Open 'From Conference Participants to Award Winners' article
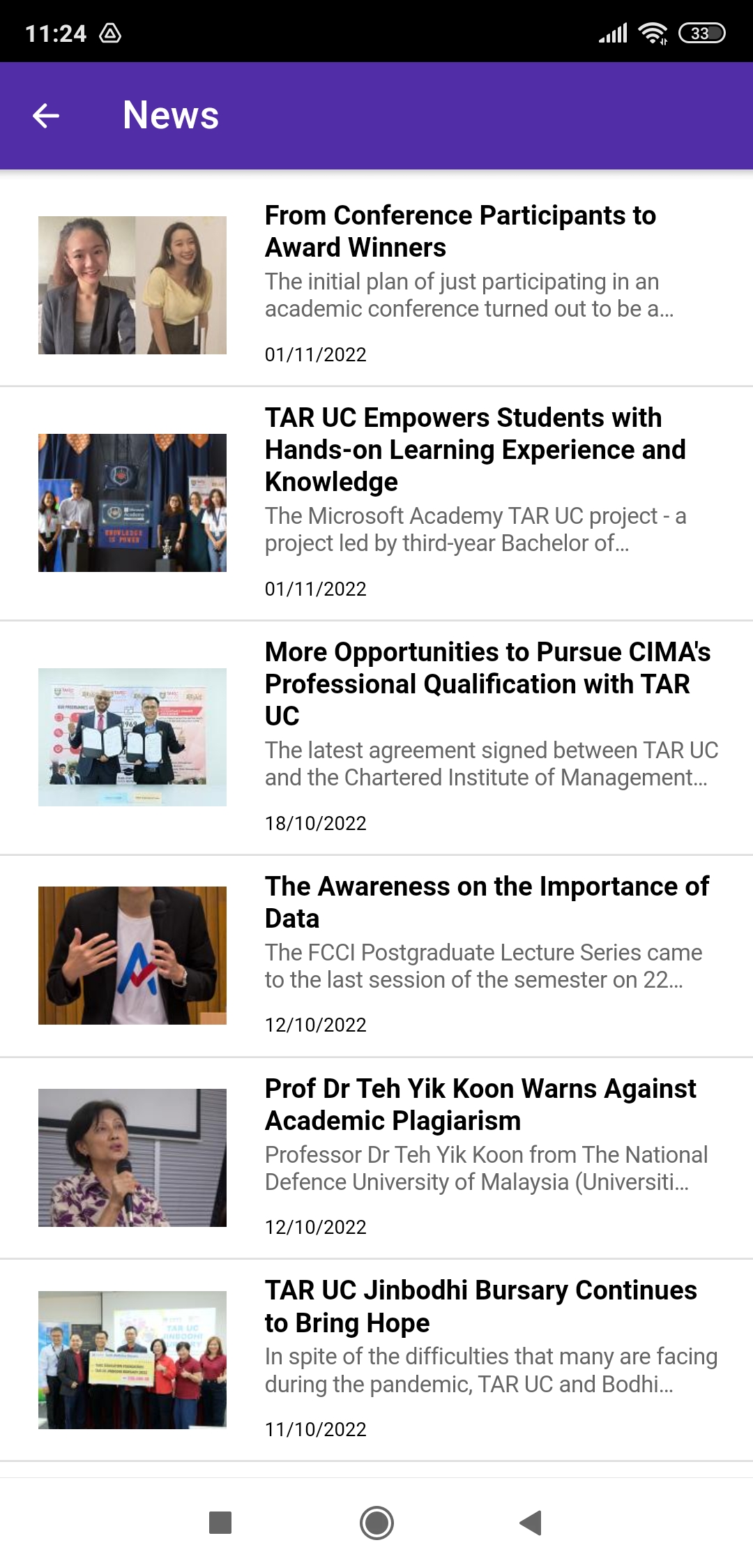Image resolution: width=753 pixels, height=1568 pixels. [x=460, y=232]
